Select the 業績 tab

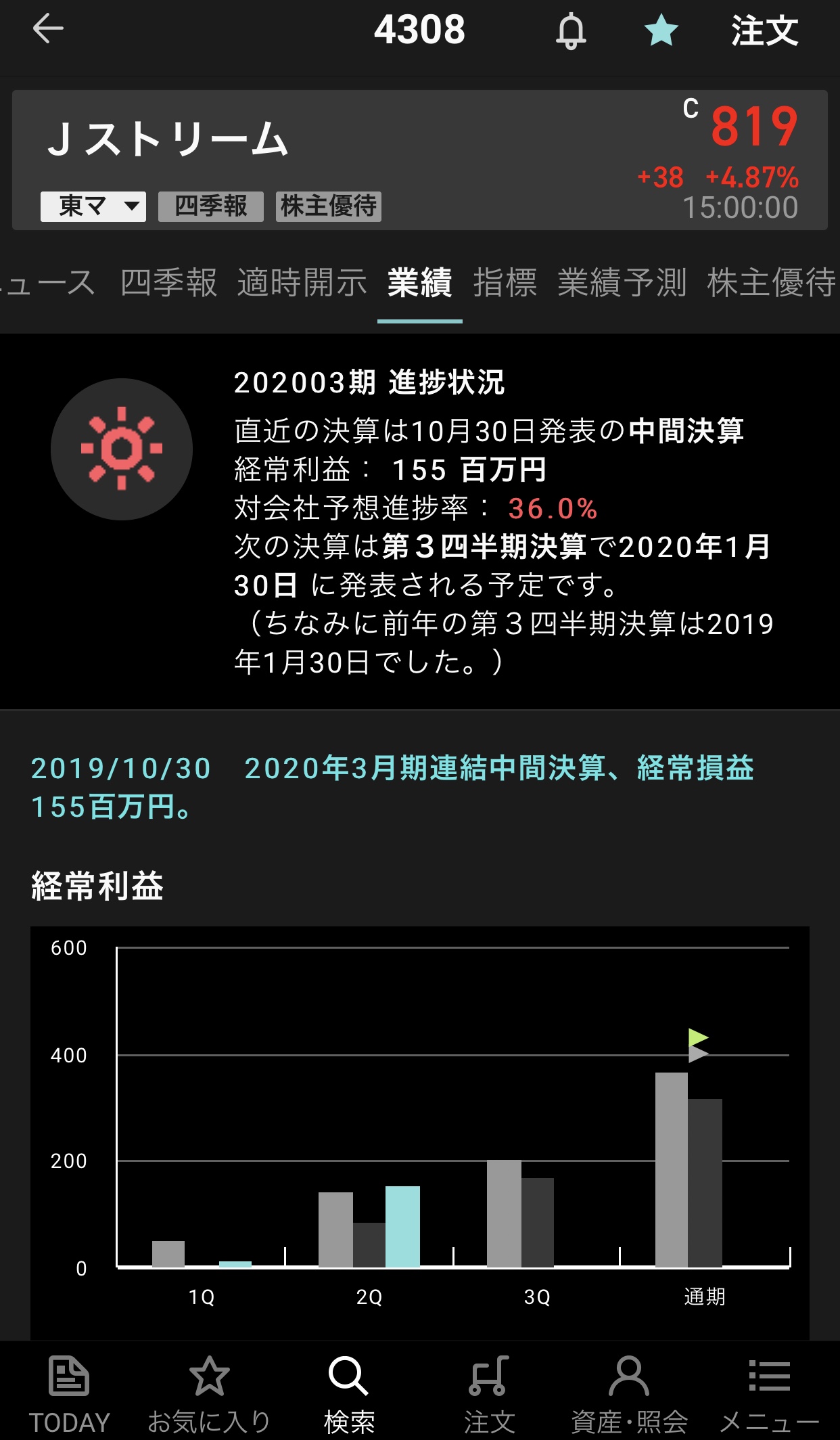pyautogui.click(x=419, y=283)
